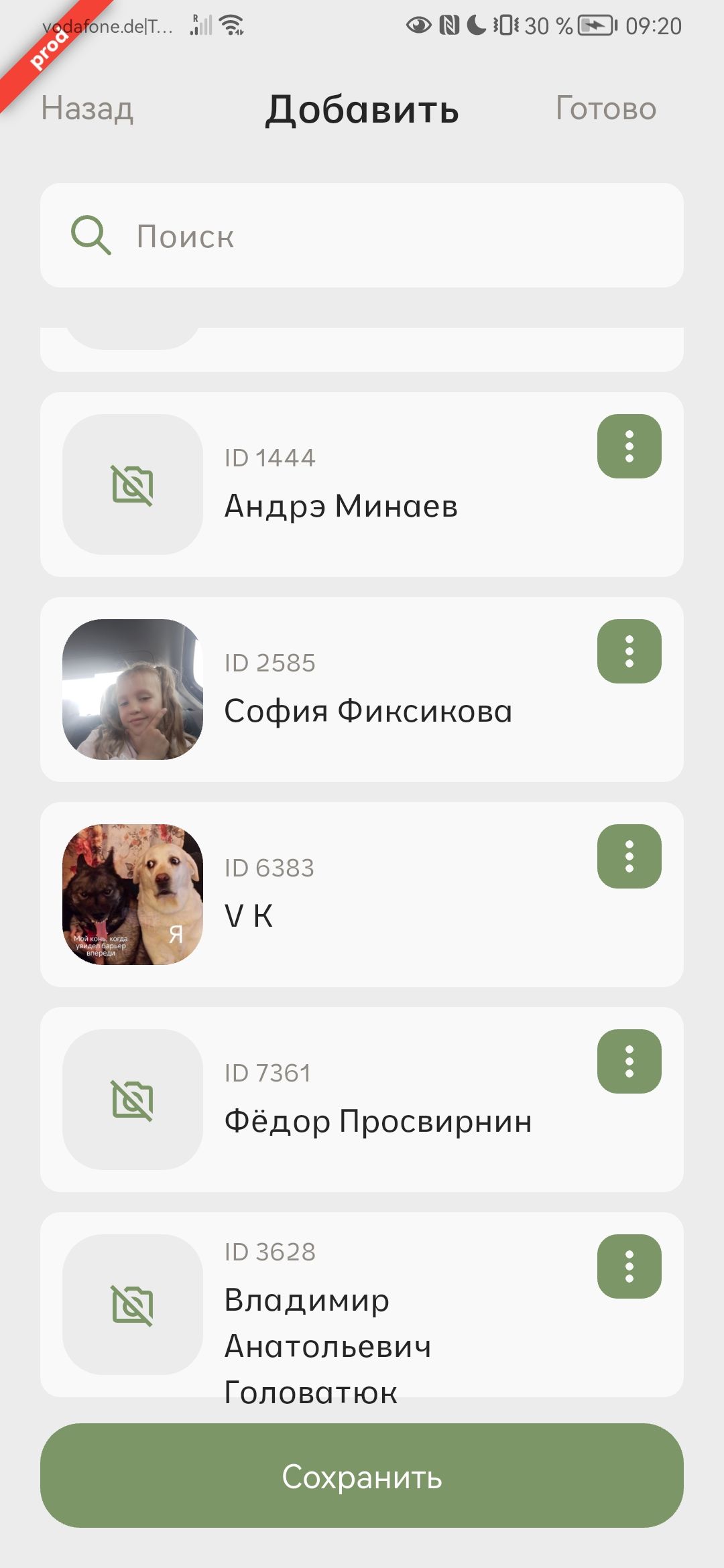Screen dimensions: 724x1568
Task: Go back via the Назад button
Action: point(87,109)
